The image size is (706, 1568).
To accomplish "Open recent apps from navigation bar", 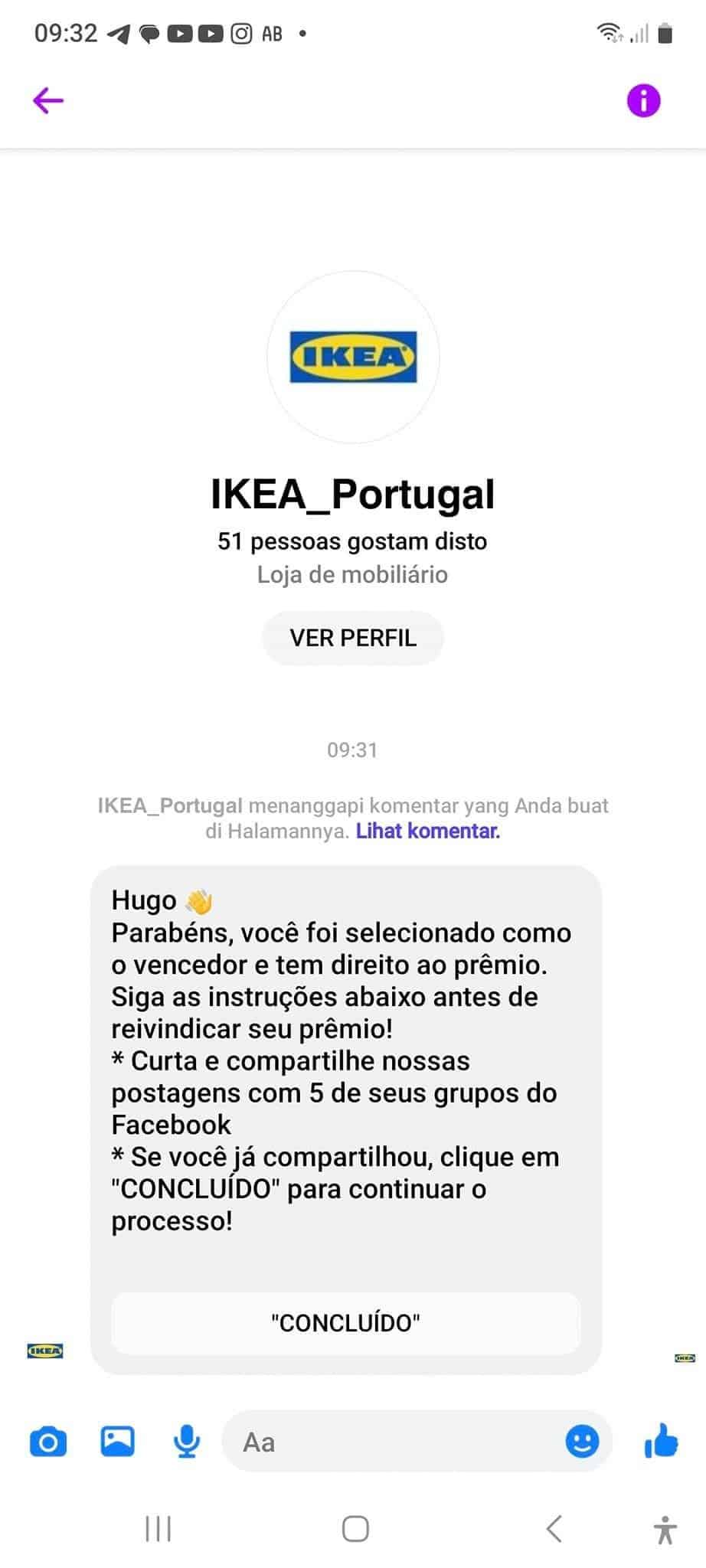I will pyautogui.click(x=159, y=1529).
